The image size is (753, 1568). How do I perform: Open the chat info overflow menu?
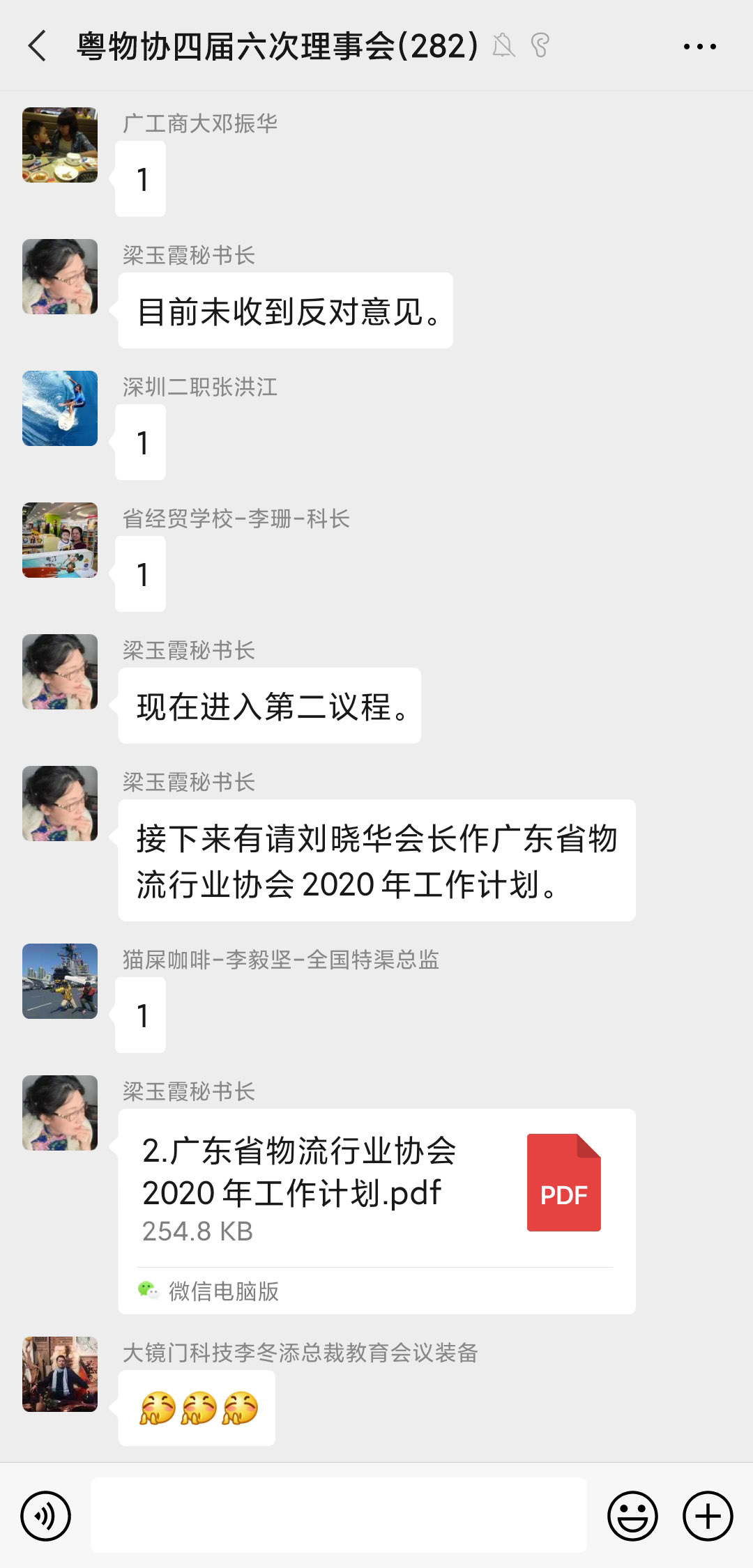(x=699, y=47)
